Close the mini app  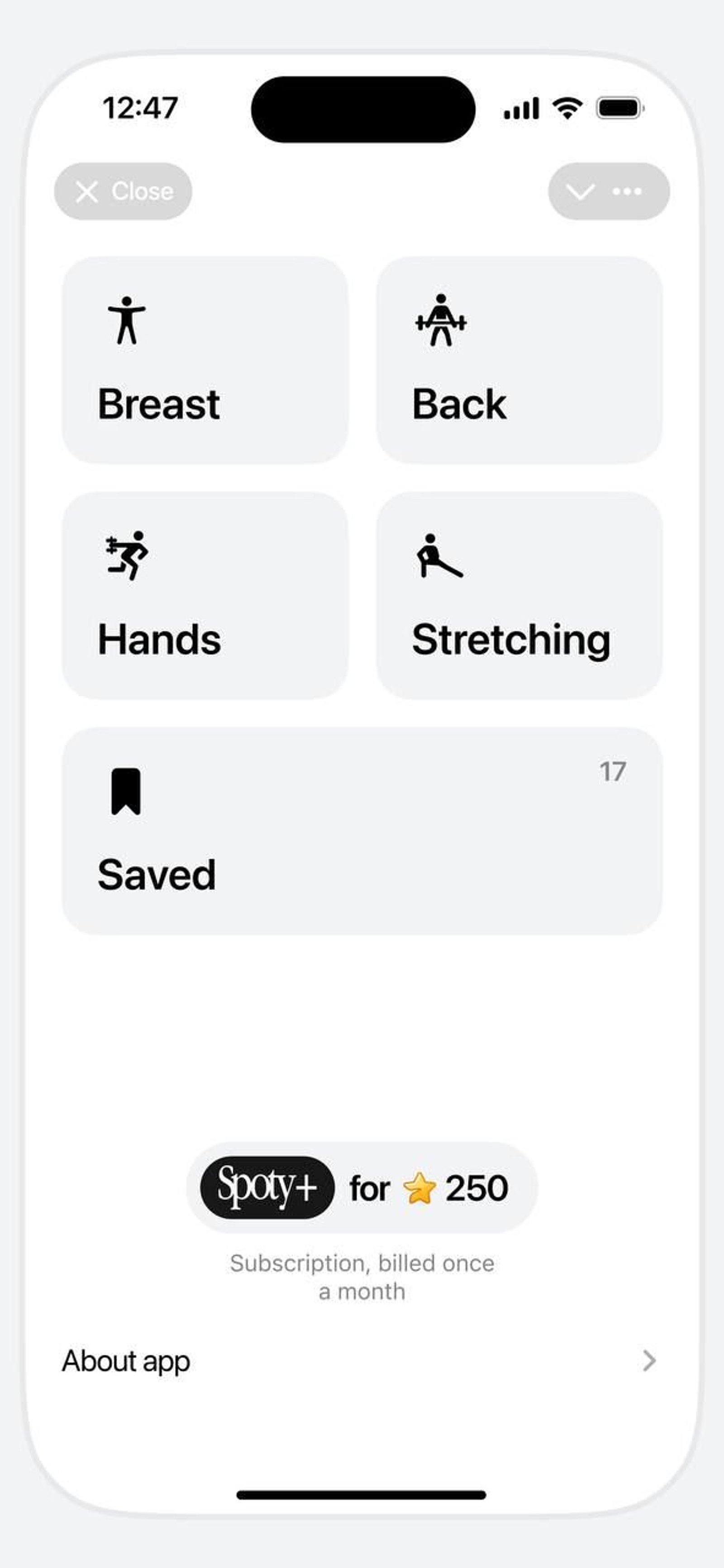coord(123,191)
